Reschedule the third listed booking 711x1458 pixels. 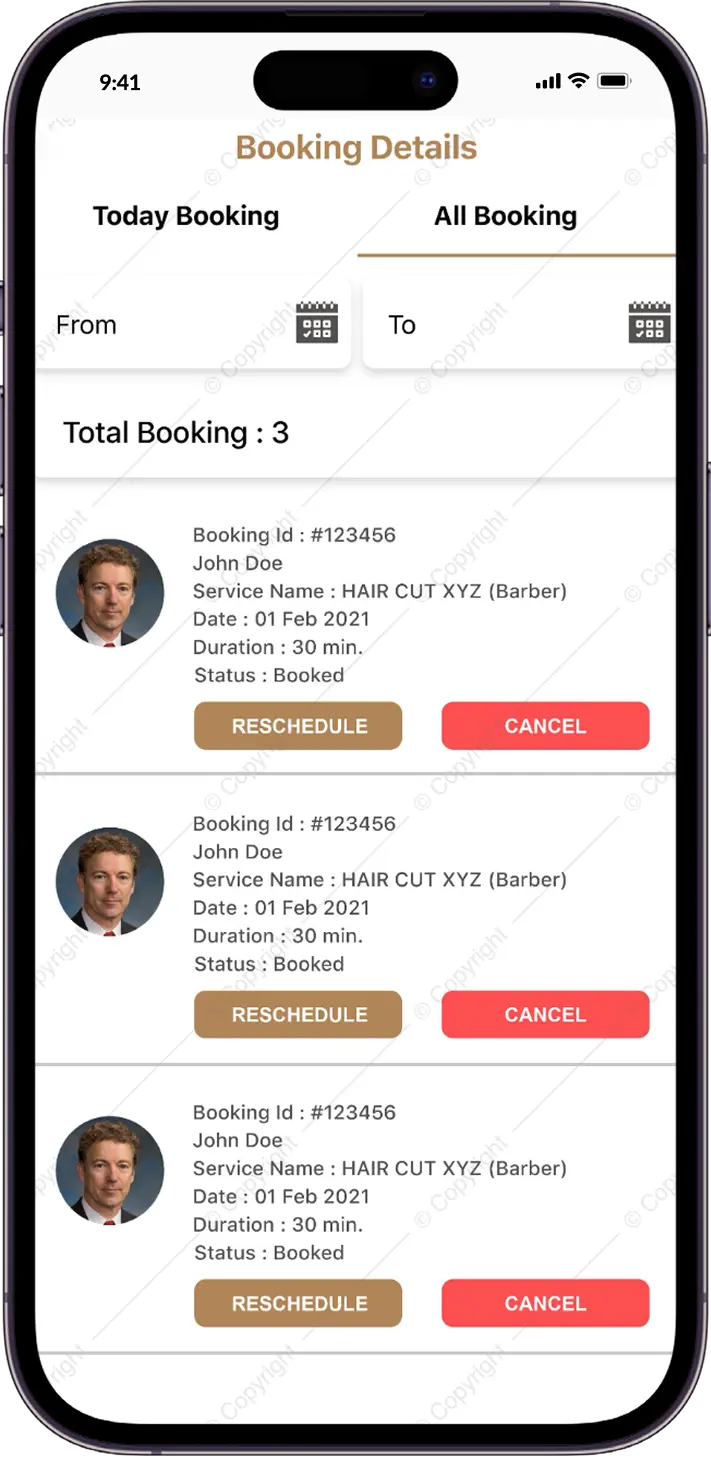pos(298,1303)
